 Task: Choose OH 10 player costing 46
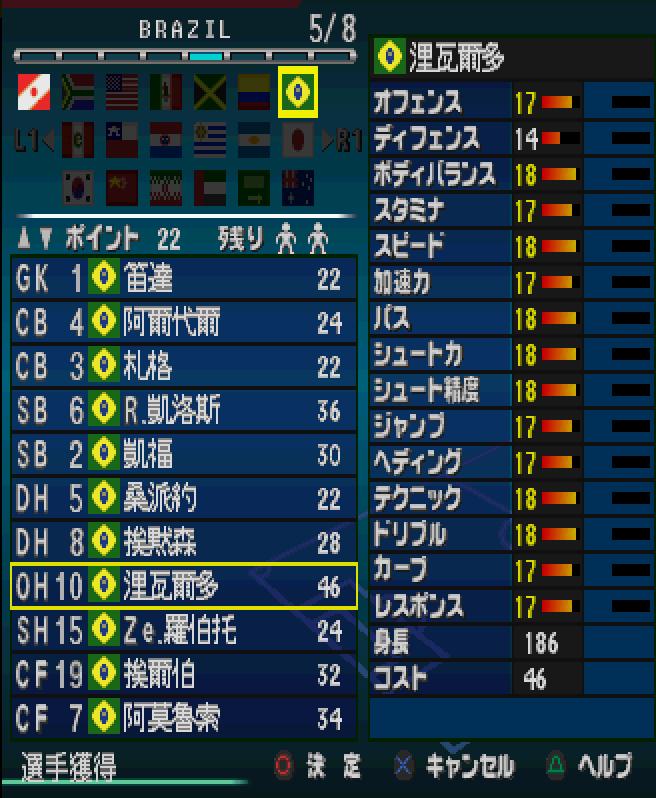[184, 586]
